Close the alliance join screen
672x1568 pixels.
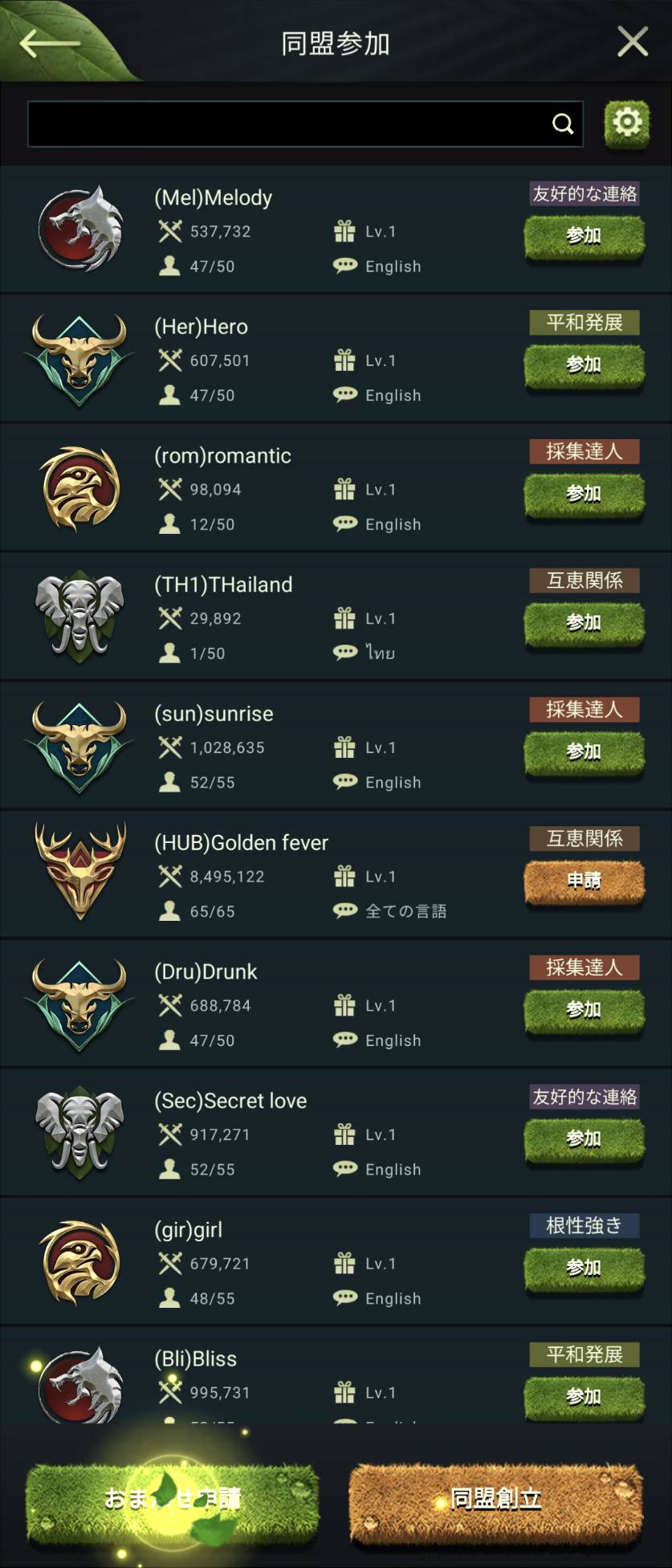[633, 42]
